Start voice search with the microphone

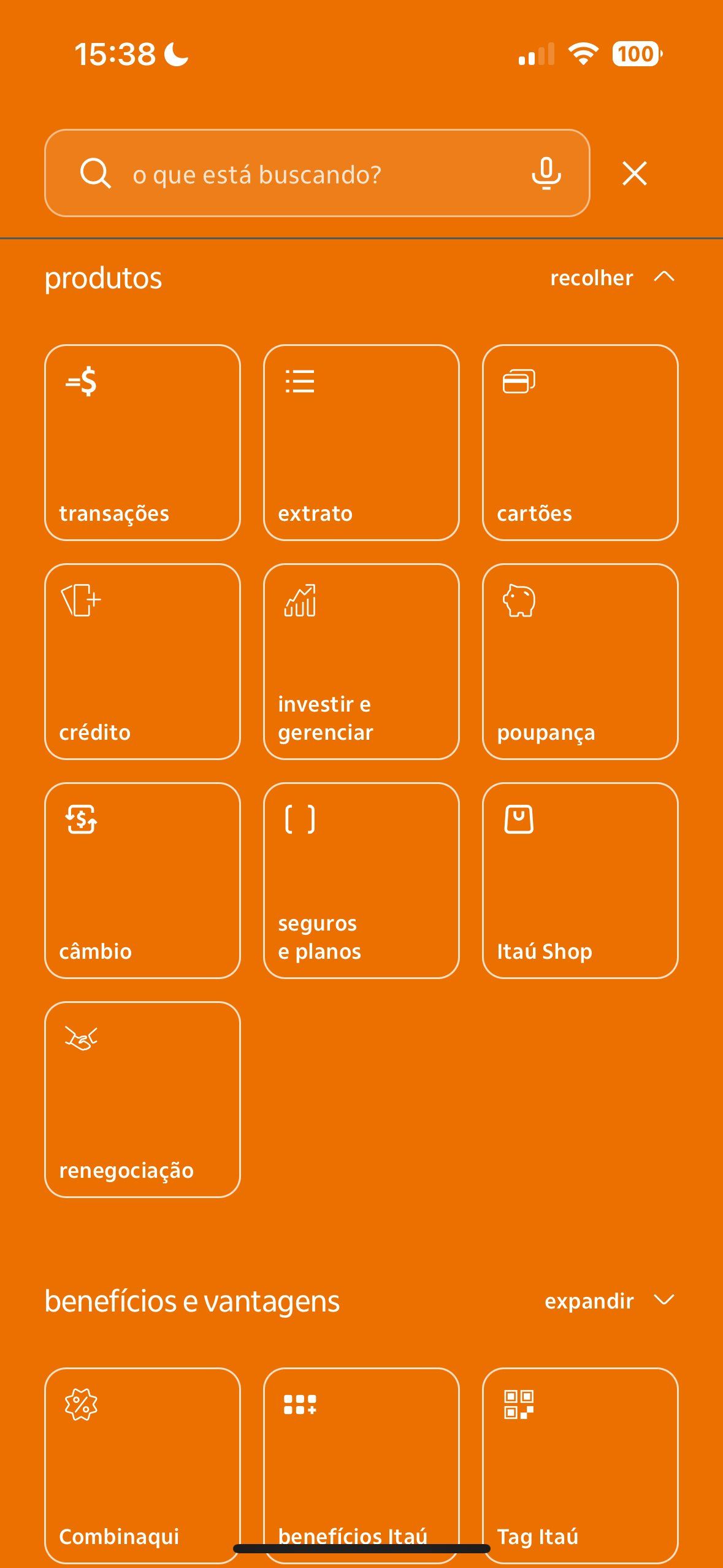[x=546, y=174]
